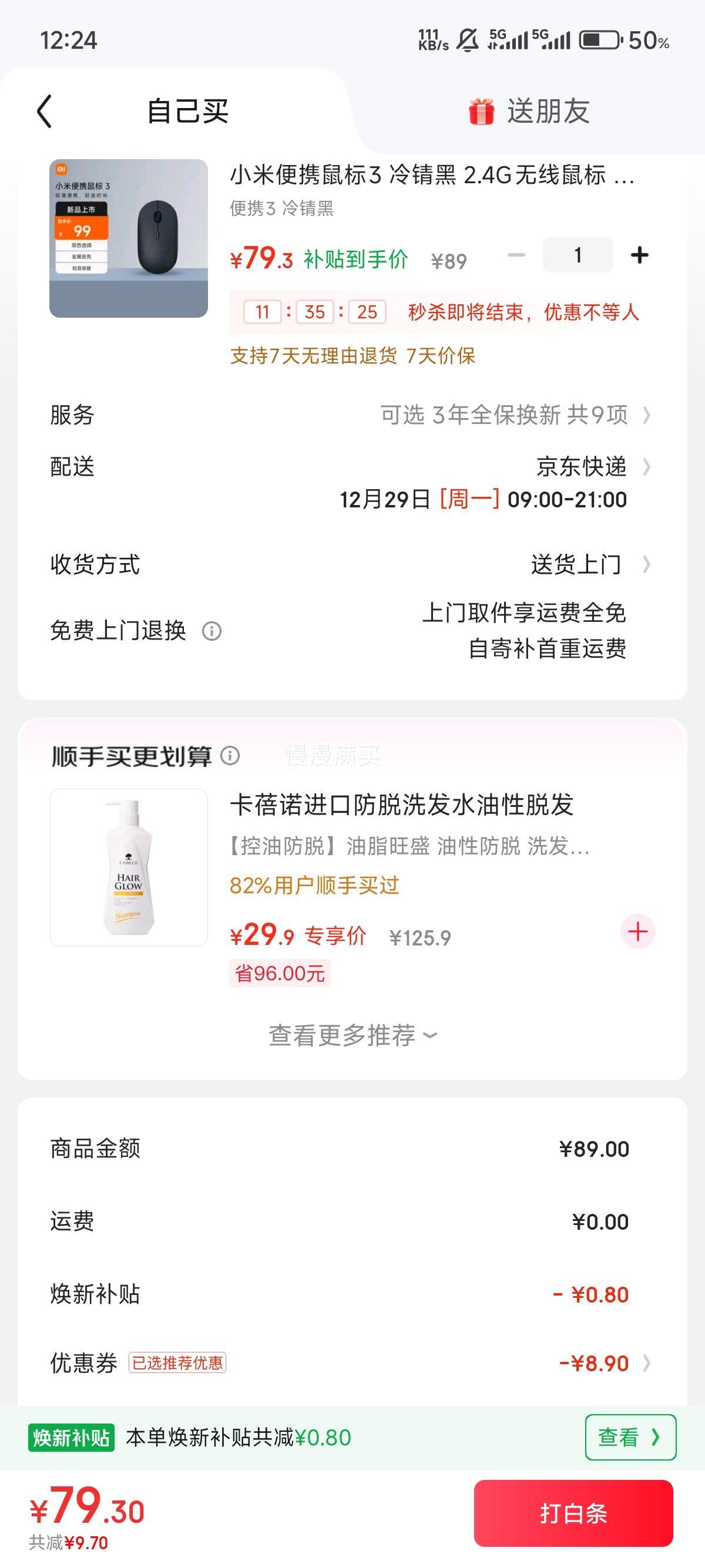Select the 自己买 tab
This screenshot has width=705, height=1568.
tap(187, 112)
